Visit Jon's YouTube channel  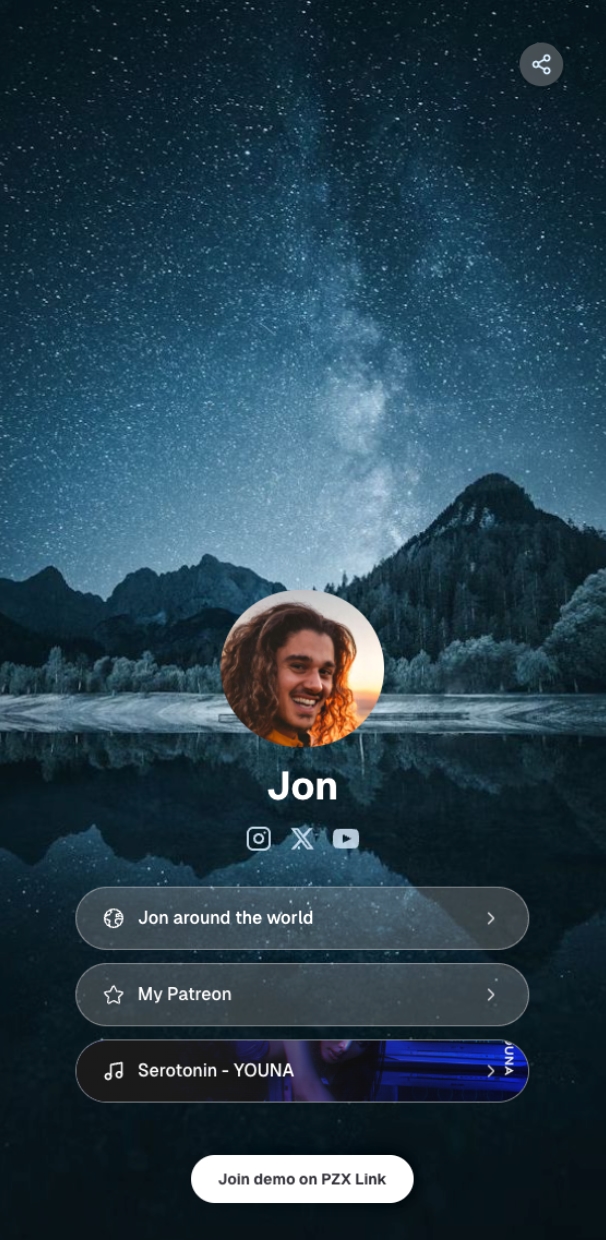tap(346, 839)
